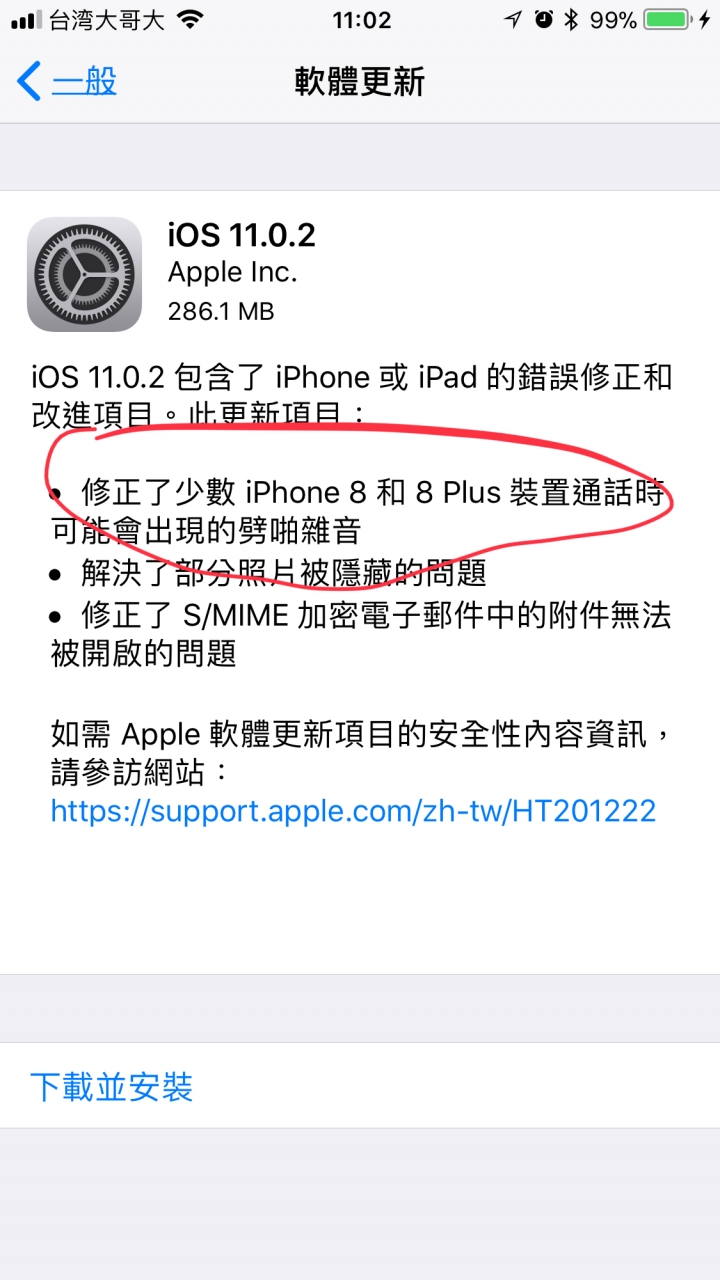Tap 下載並安裝 to download and install
This screenshot has height=1280, width=720.
click(111, 1087)
